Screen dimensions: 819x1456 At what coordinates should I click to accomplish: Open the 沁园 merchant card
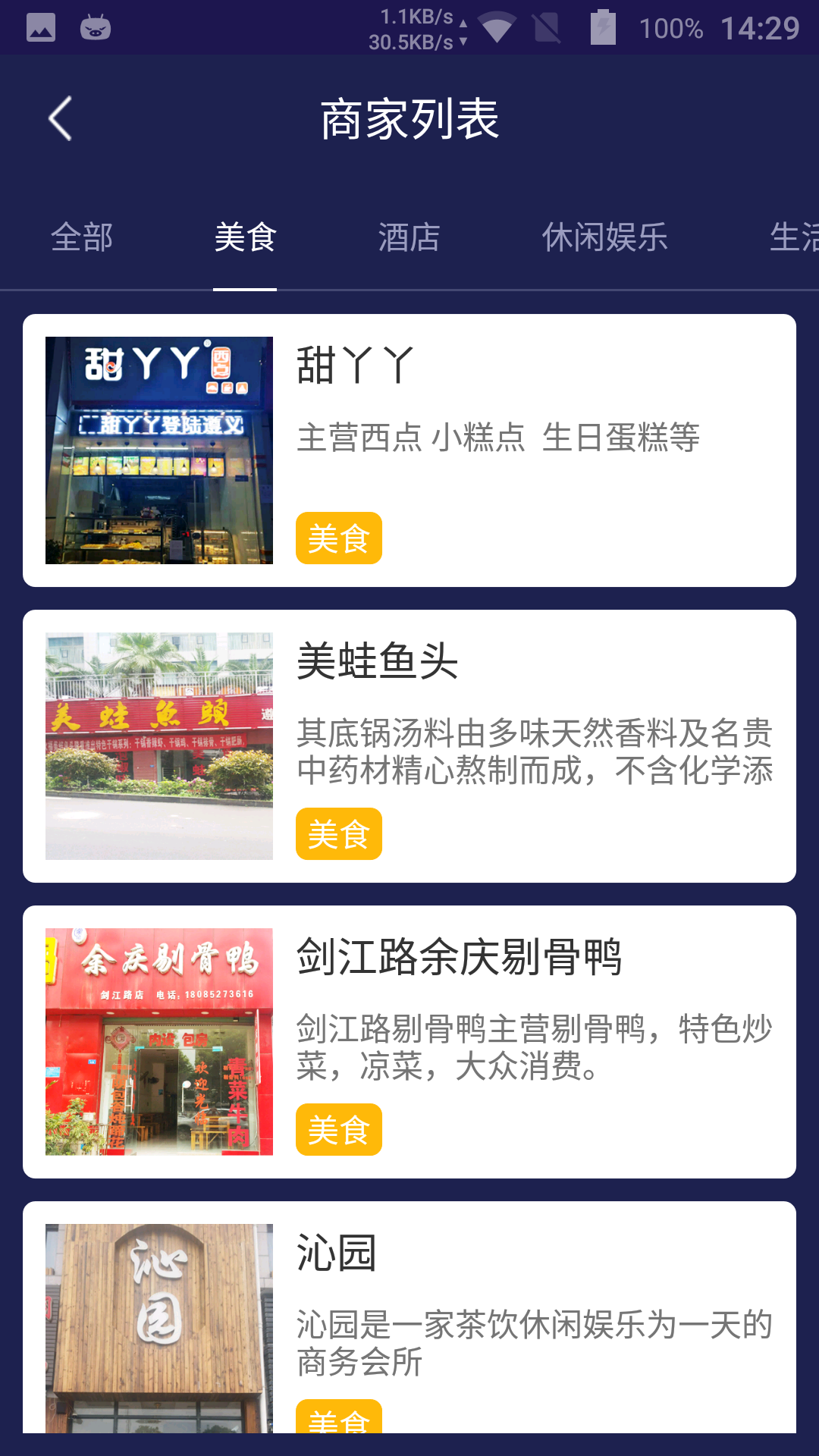pyautogui.click(x=409, y=1317)
